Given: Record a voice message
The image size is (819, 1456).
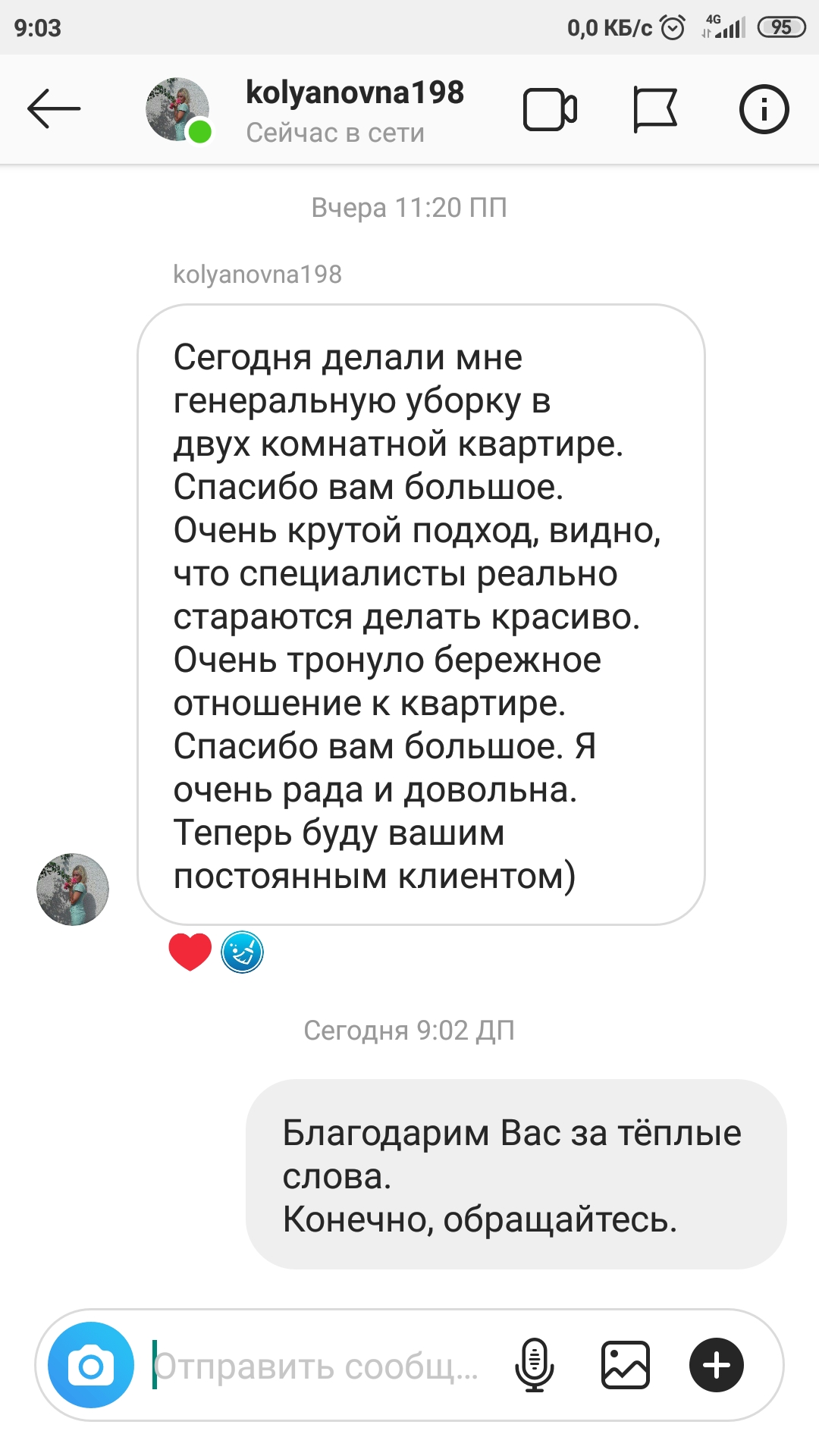Looking at the screenshot, I should [535, 1366].
